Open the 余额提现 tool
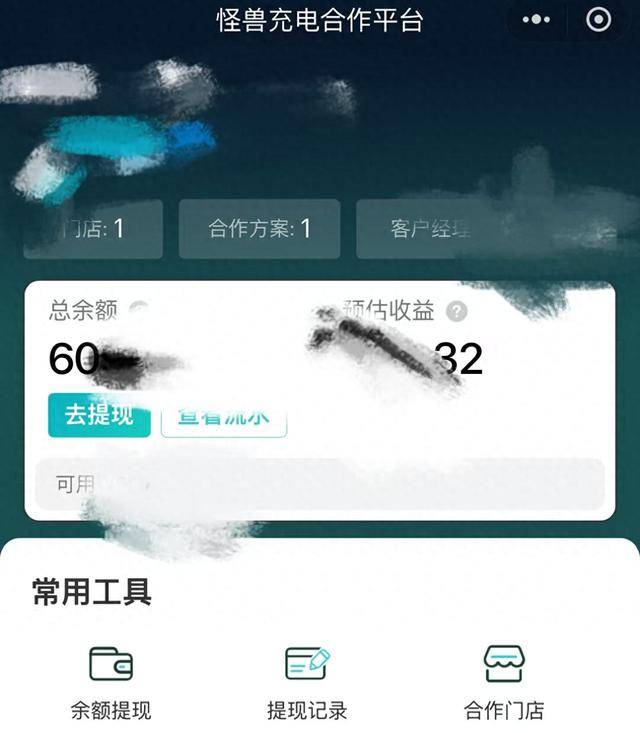 [110, 681]
